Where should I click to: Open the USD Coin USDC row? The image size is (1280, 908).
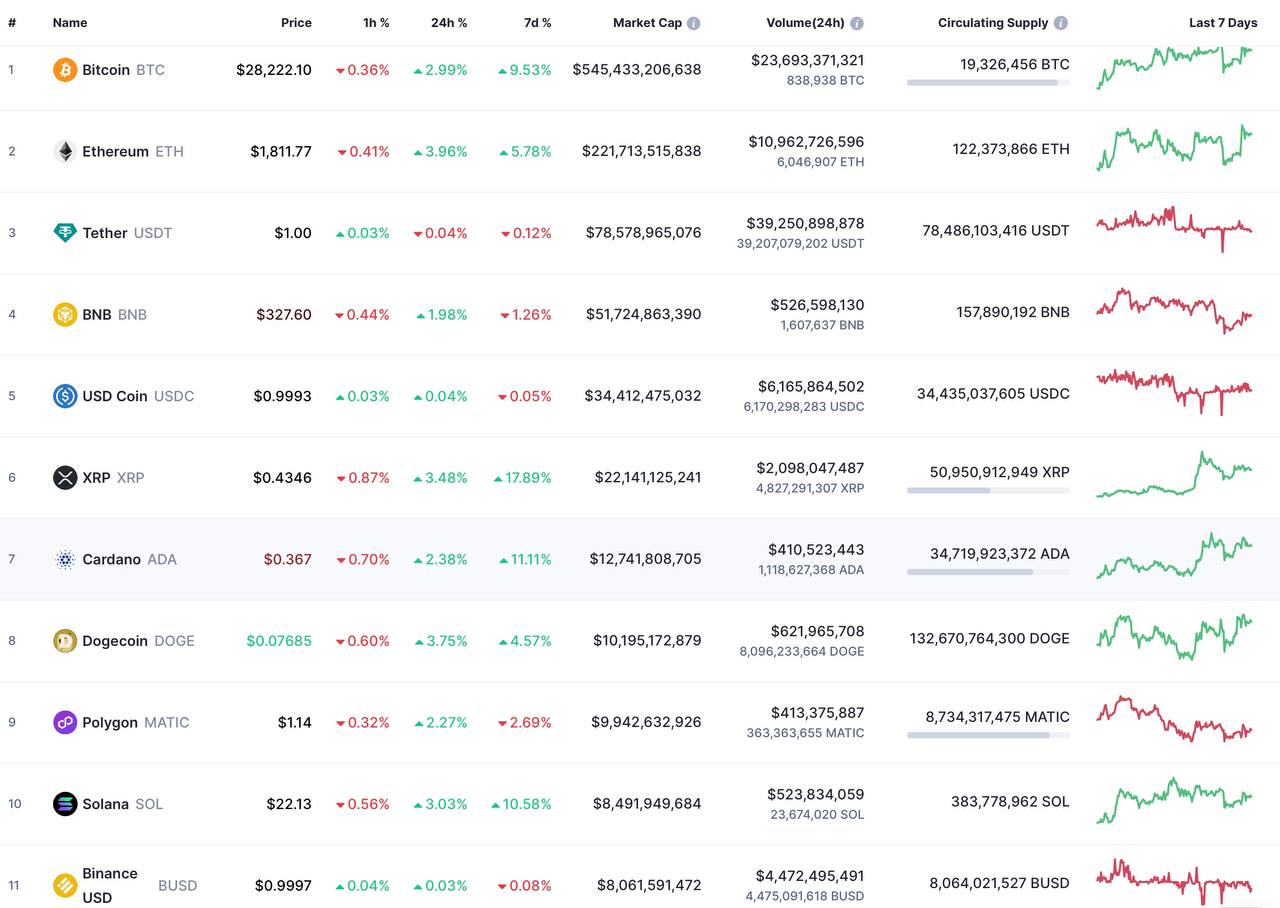(x=115, y=396)
